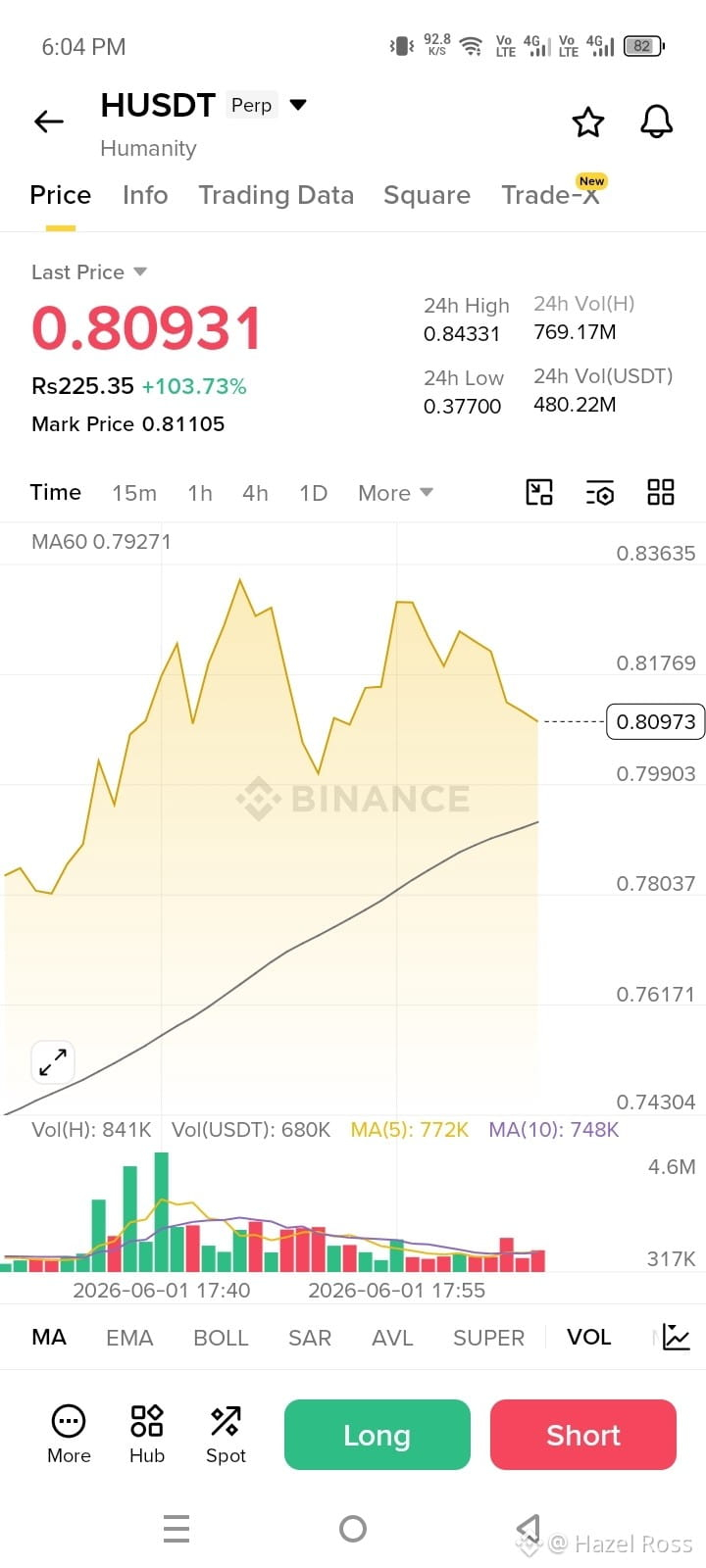Image resolution: width=706 pixels, height=1568 pixels.
Task: Switch to the Info tab
Action: 145,195
